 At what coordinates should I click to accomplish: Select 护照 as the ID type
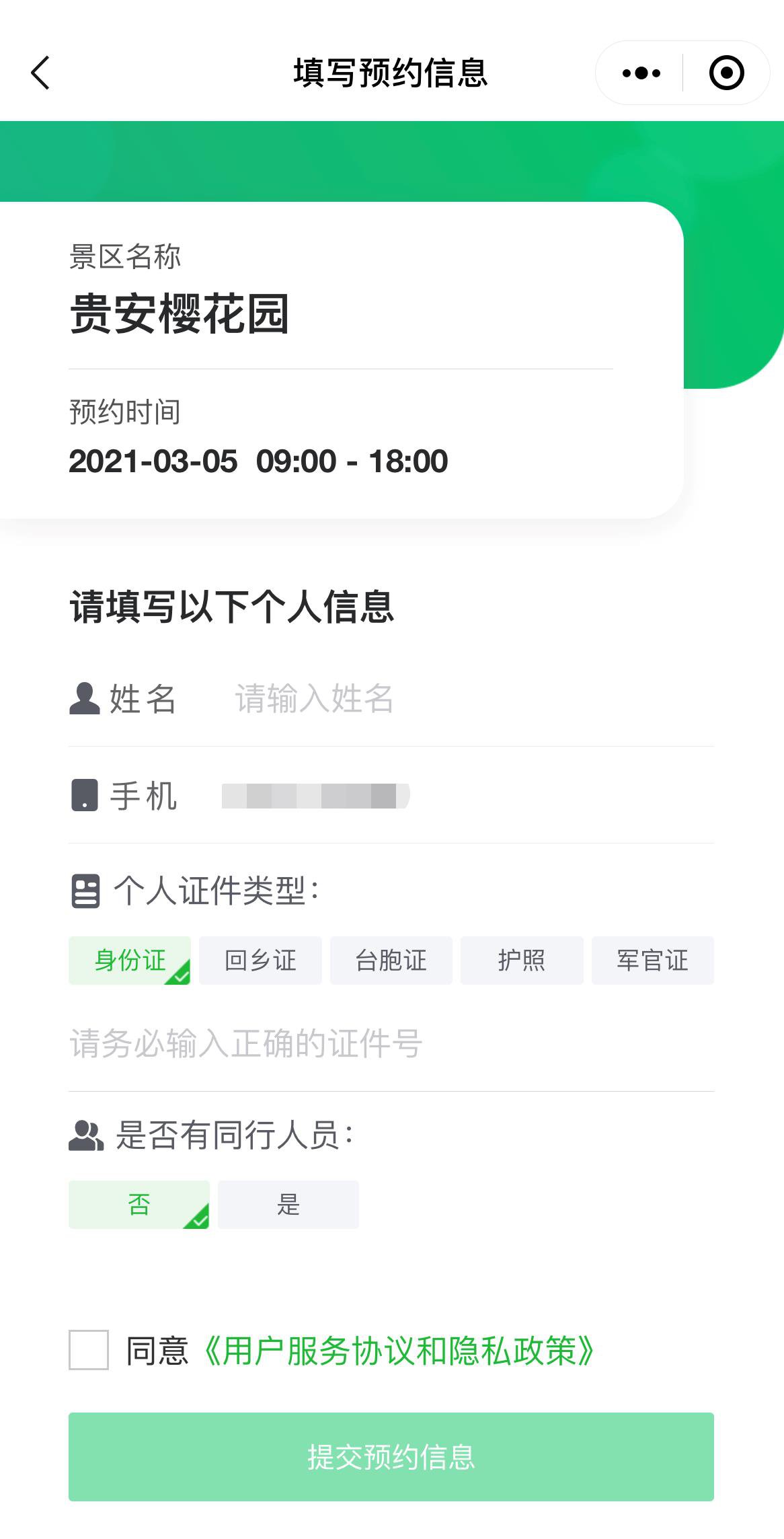(522, 961)
